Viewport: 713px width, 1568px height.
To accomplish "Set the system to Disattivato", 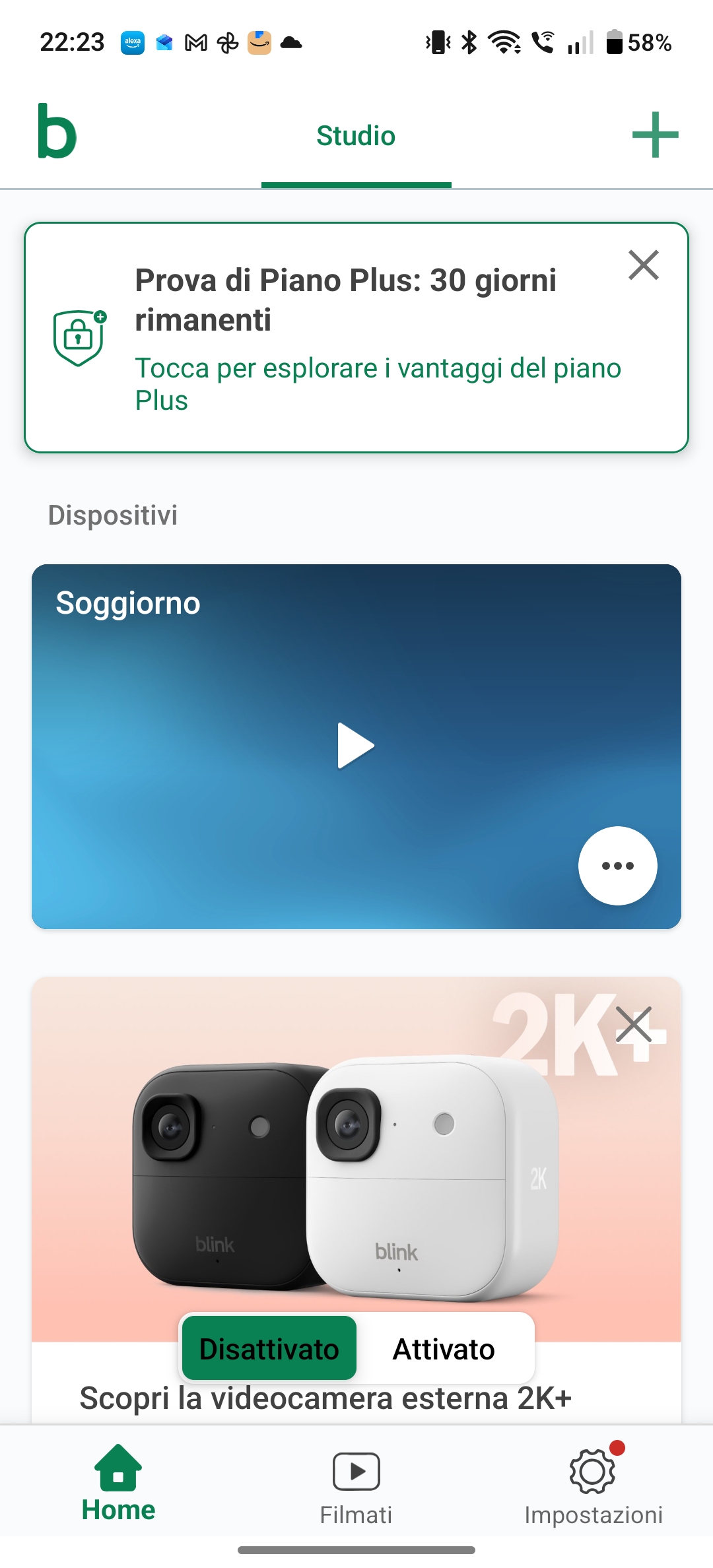I will [269, 1349].
